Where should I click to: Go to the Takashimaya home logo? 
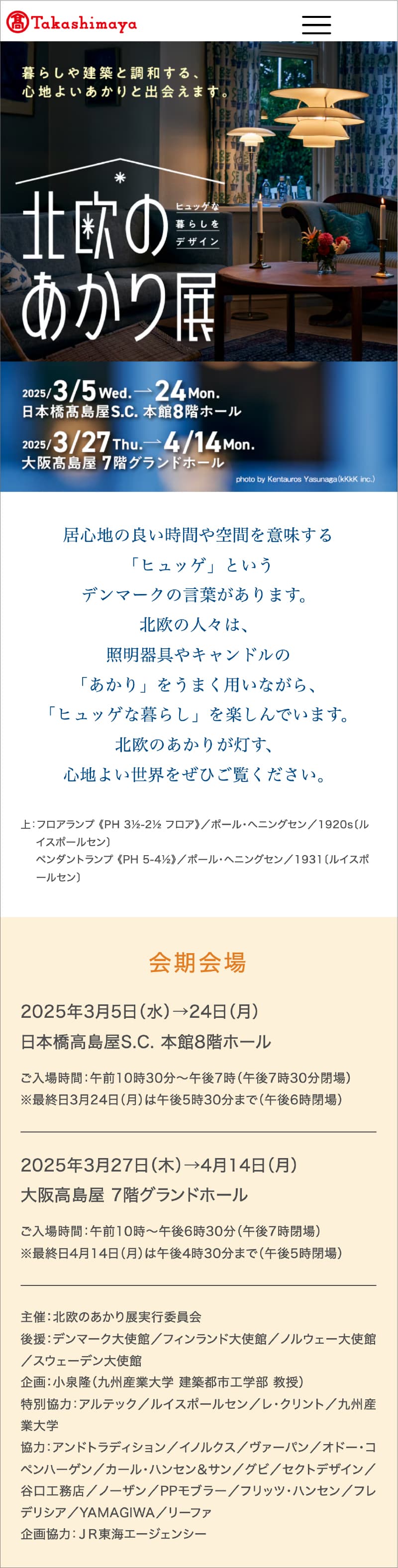point(71,22)
